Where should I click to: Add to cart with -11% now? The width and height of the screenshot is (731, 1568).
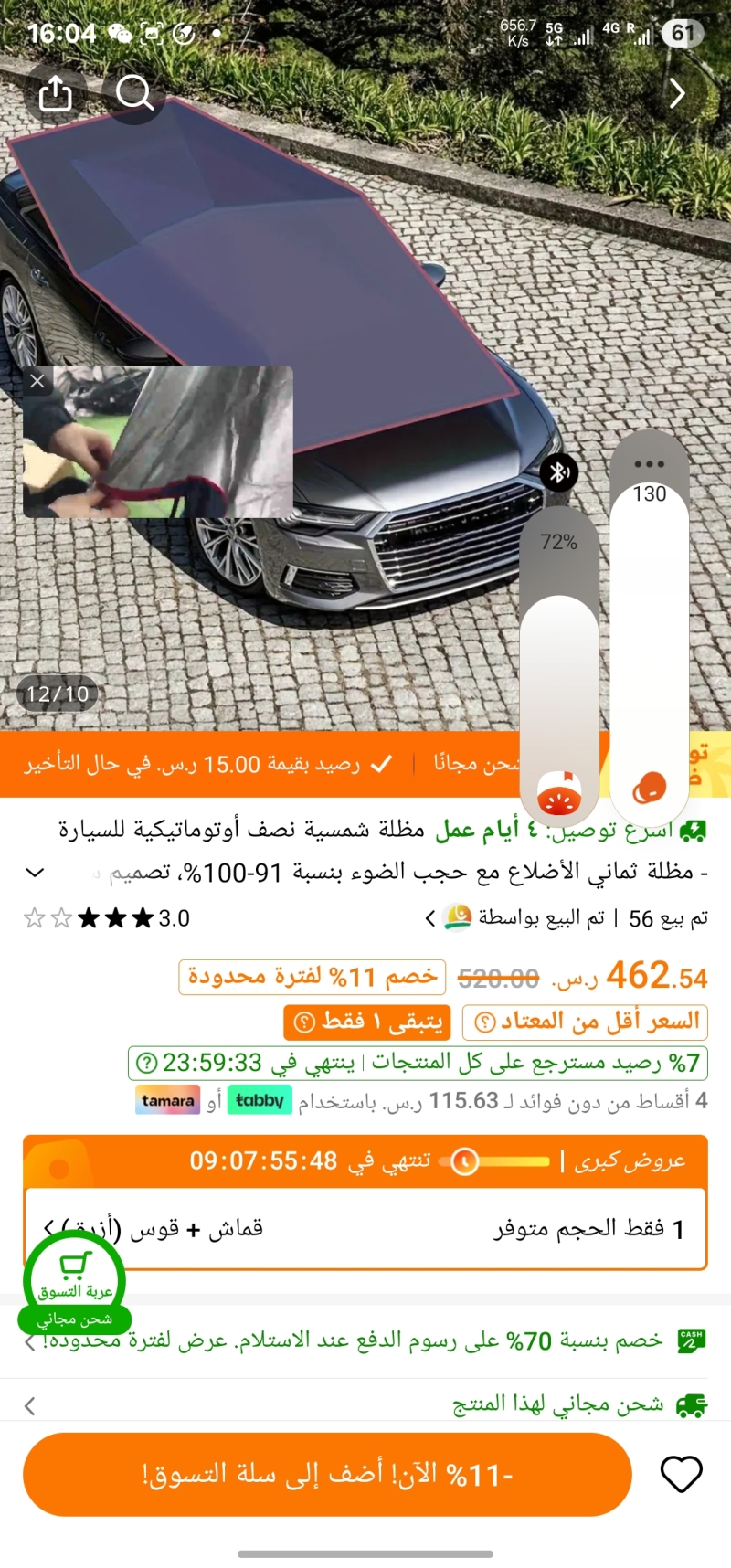pos(327,1474)
